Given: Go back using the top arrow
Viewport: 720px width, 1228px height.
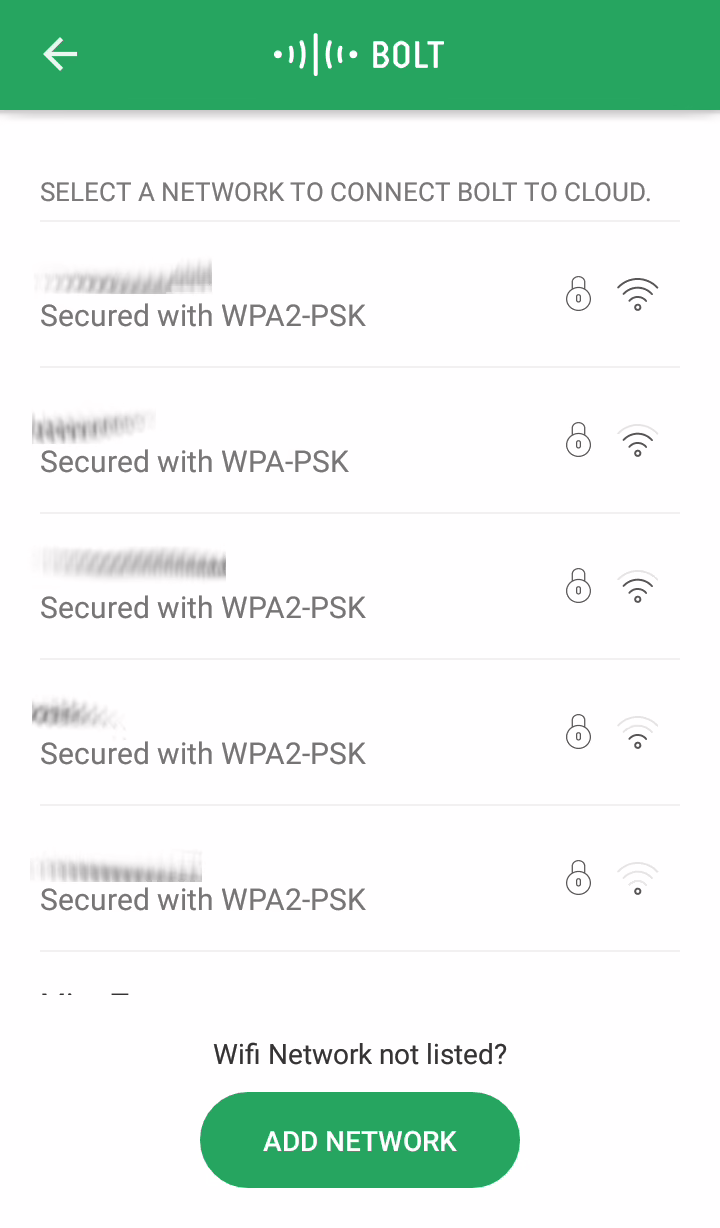Looking at the screenshot, I should pyautogui.click(x=60, y=54).
